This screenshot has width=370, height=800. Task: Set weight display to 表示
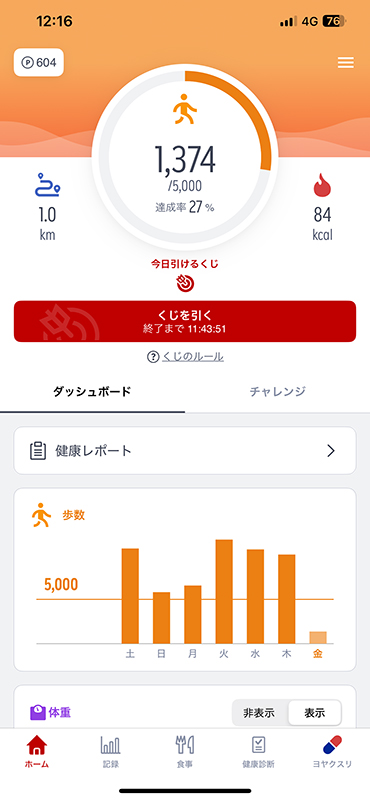(314, 713)
